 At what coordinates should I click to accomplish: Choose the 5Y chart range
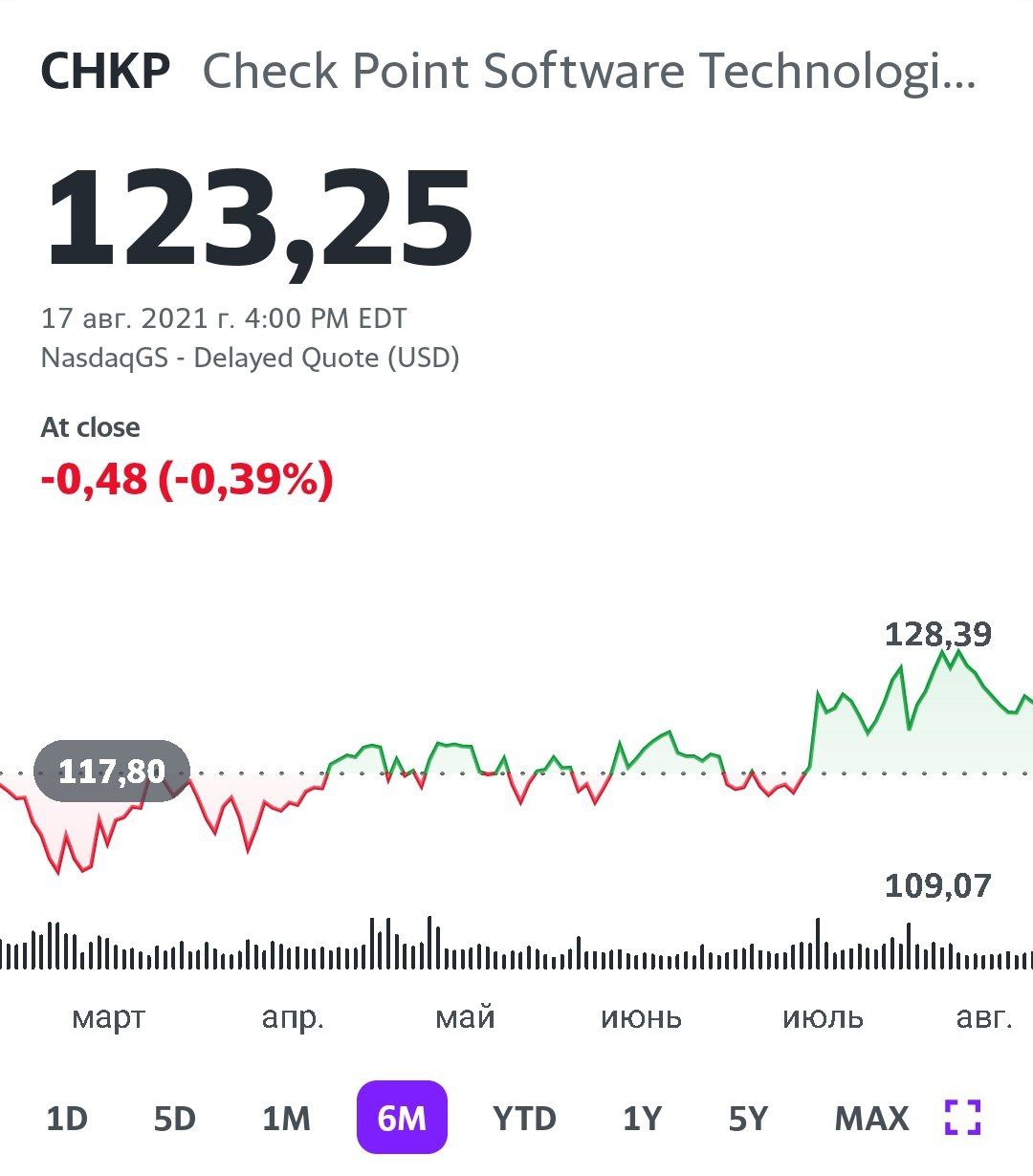[x=748, y=1118]
